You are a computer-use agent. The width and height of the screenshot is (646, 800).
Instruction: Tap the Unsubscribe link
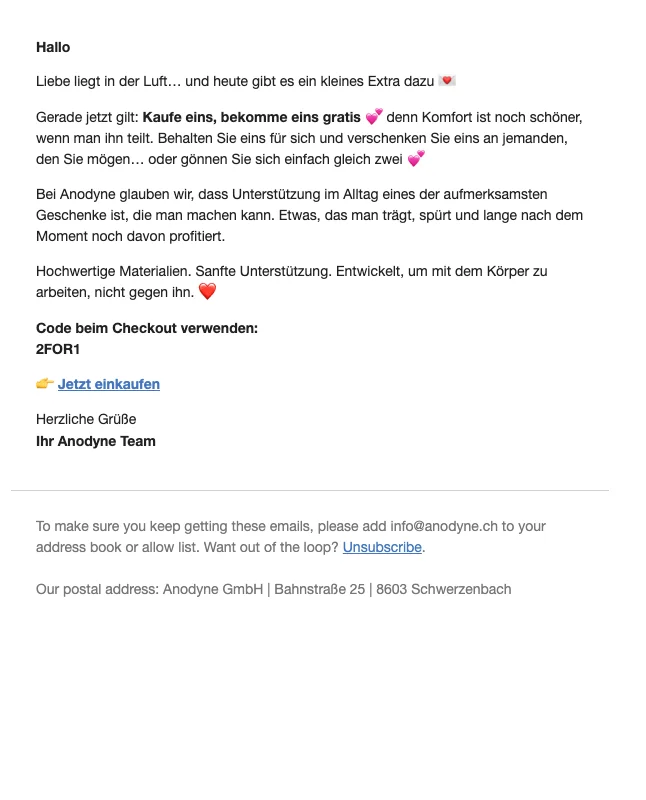382,547
